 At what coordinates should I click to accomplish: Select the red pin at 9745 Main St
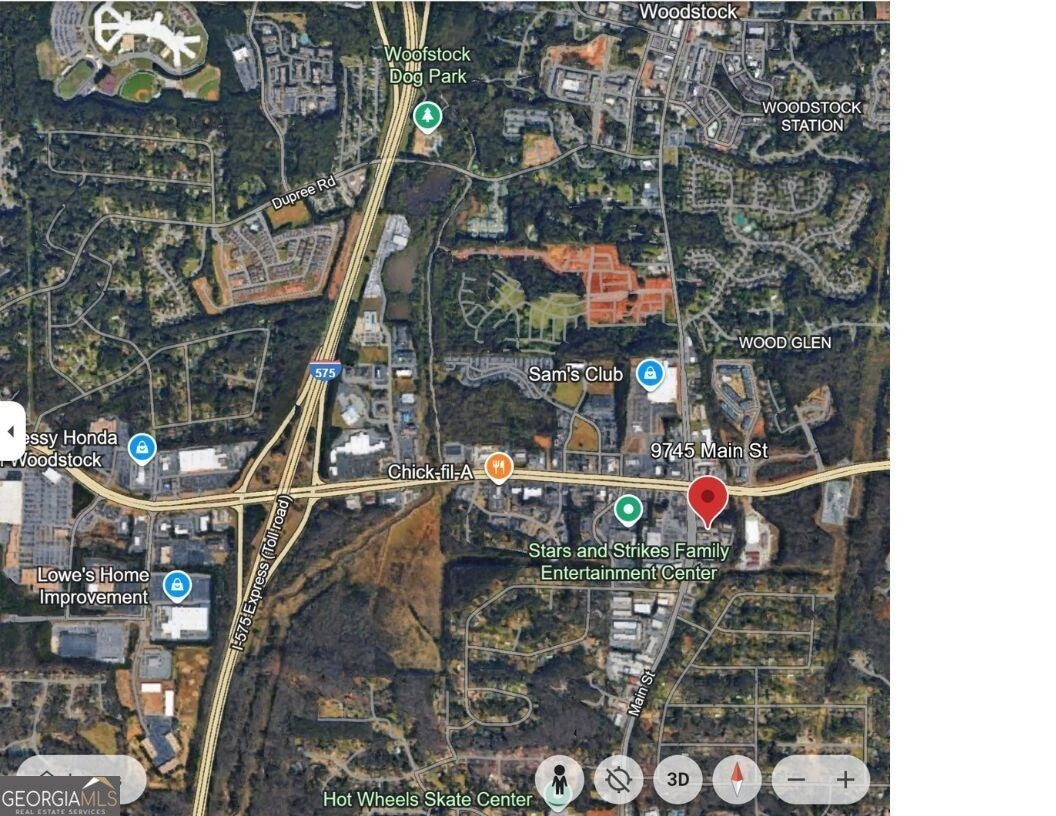[x=709, y=499]
